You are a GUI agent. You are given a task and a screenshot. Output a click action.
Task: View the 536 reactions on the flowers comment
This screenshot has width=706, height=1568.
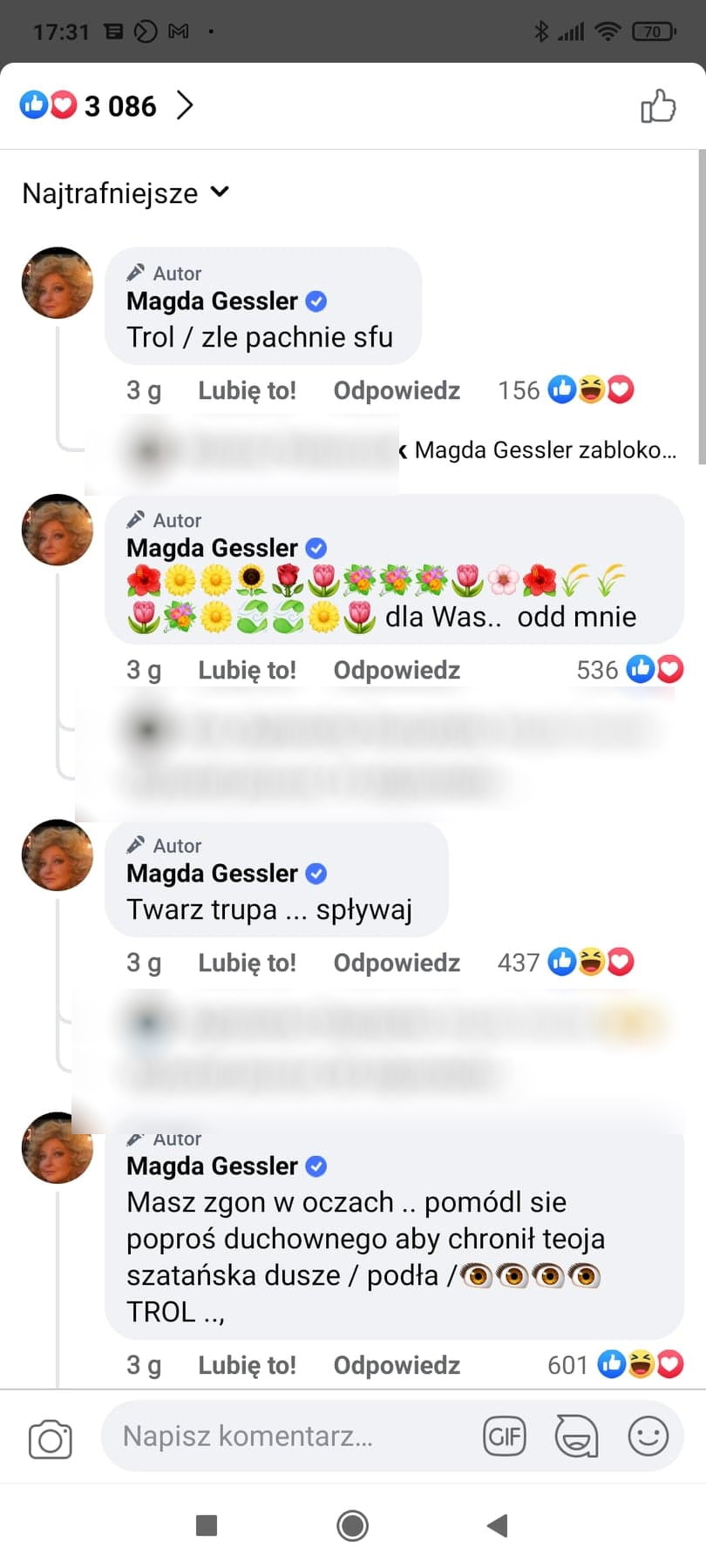pos(629,670)
